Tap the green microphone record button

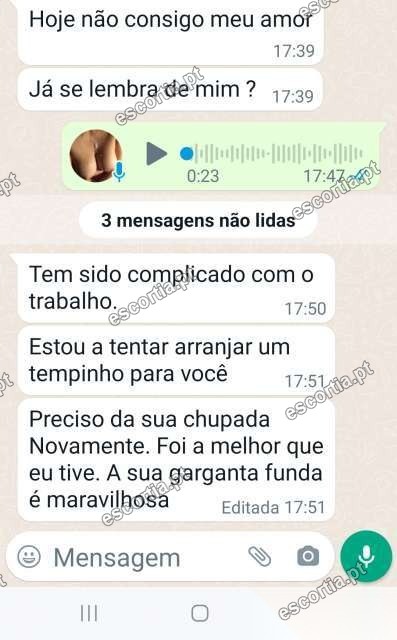click(x=366, y=556)
